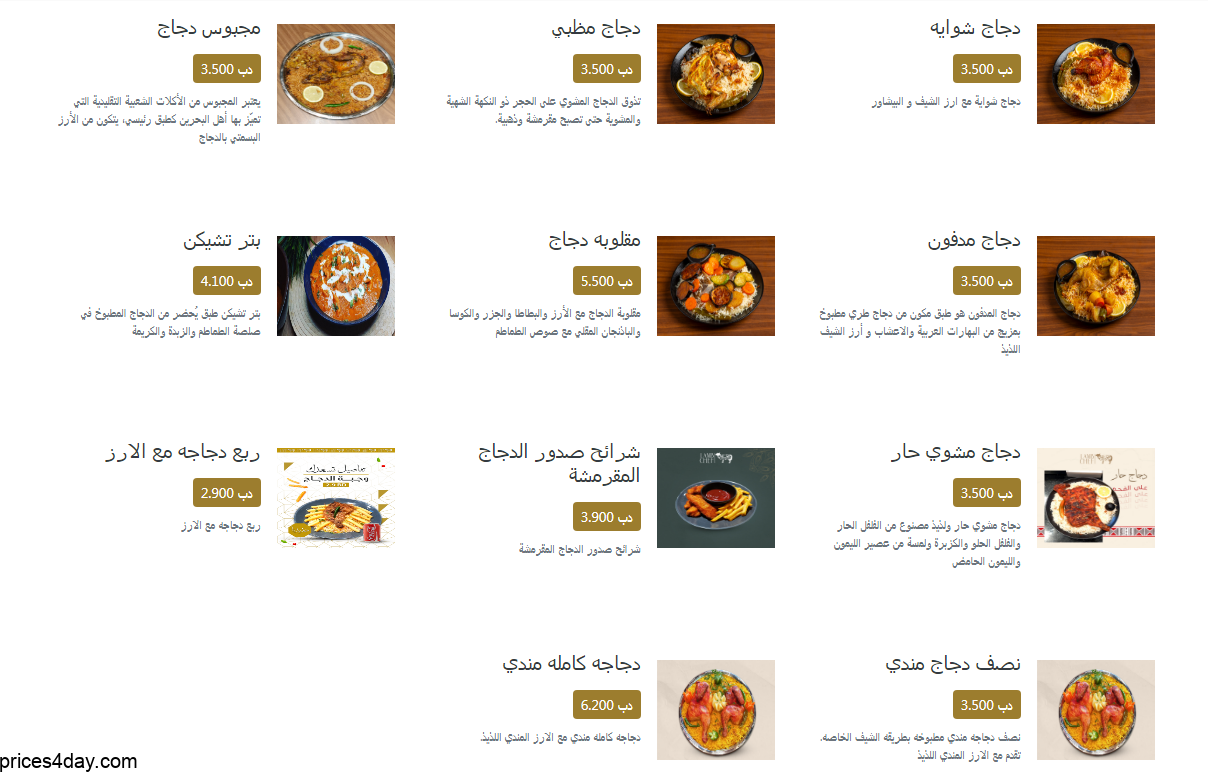Tap the 3.500 price button for نصف دجاج مندي

coord(986,705)
